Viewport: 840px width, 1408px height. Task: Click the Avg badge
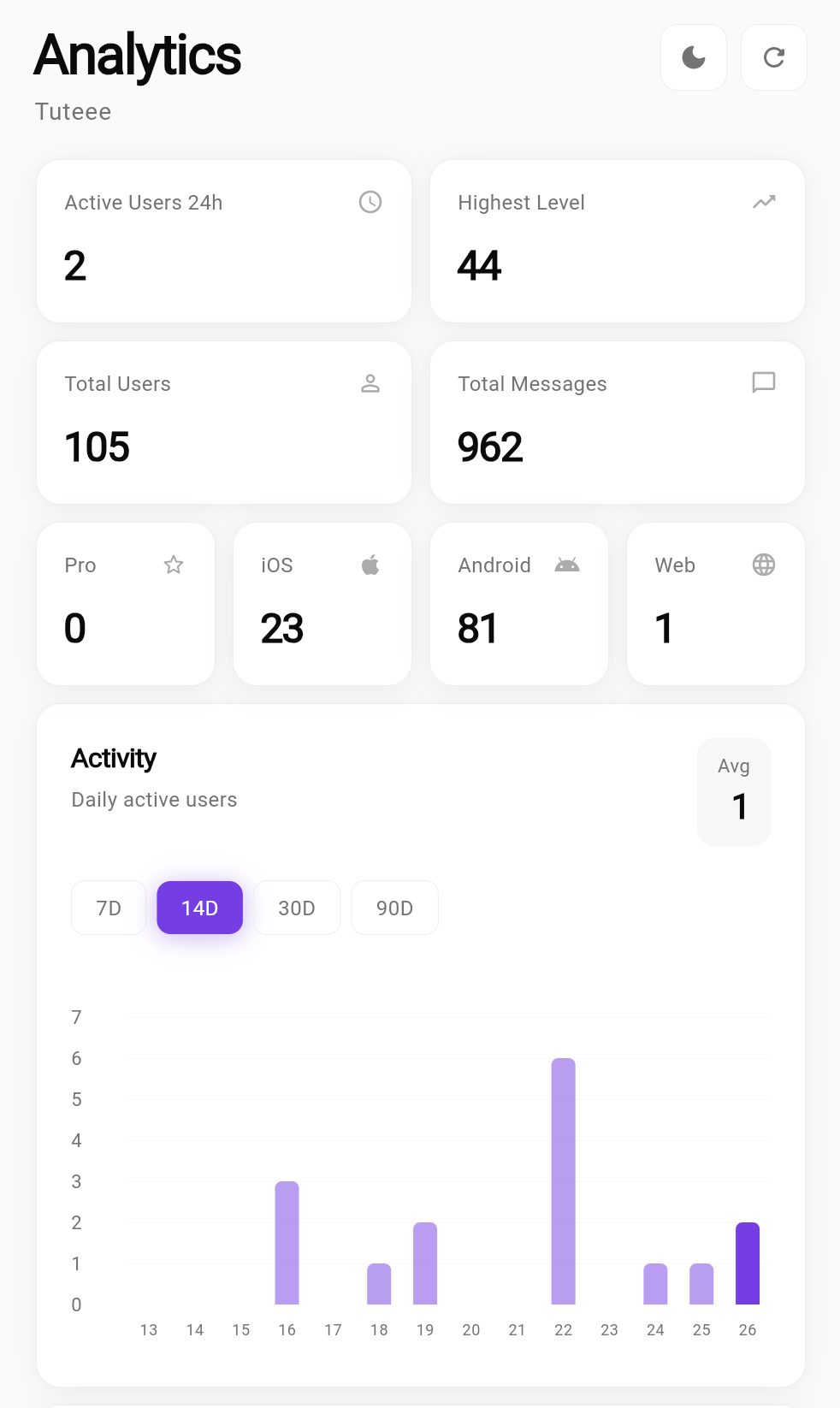[x=733, y=791]
